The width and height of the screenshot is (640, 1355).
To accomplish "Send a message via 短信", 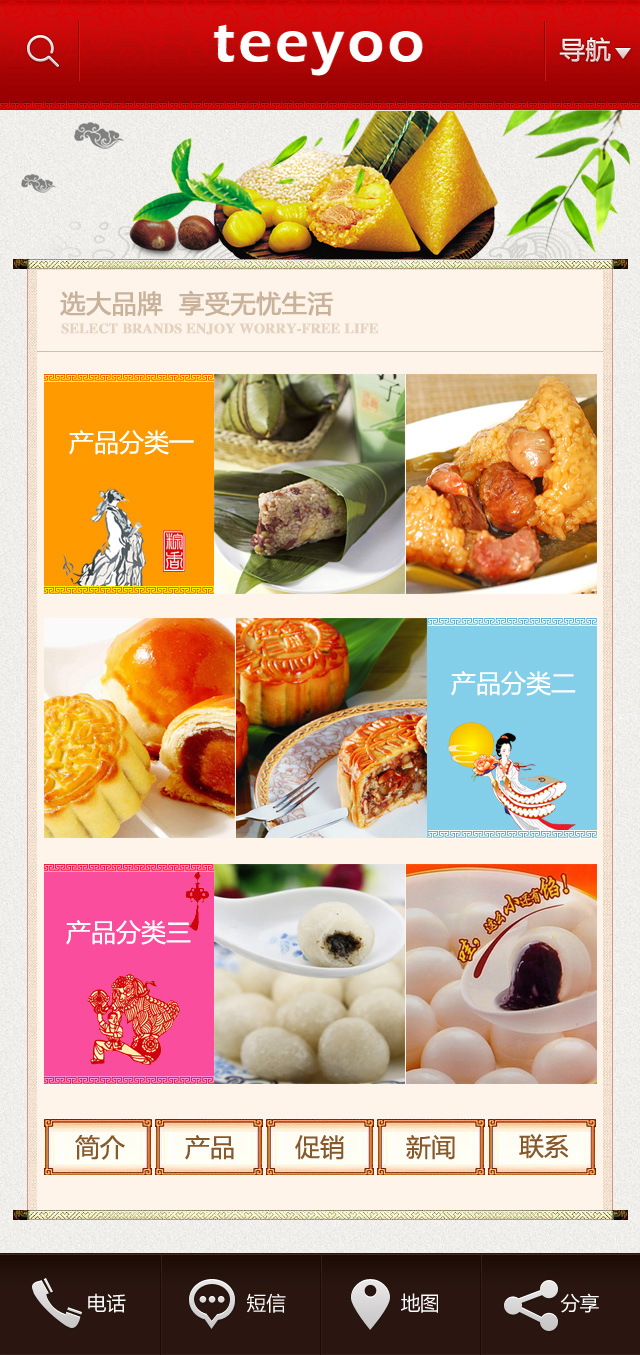I will pyautogui.click(x=240, y=1304).
